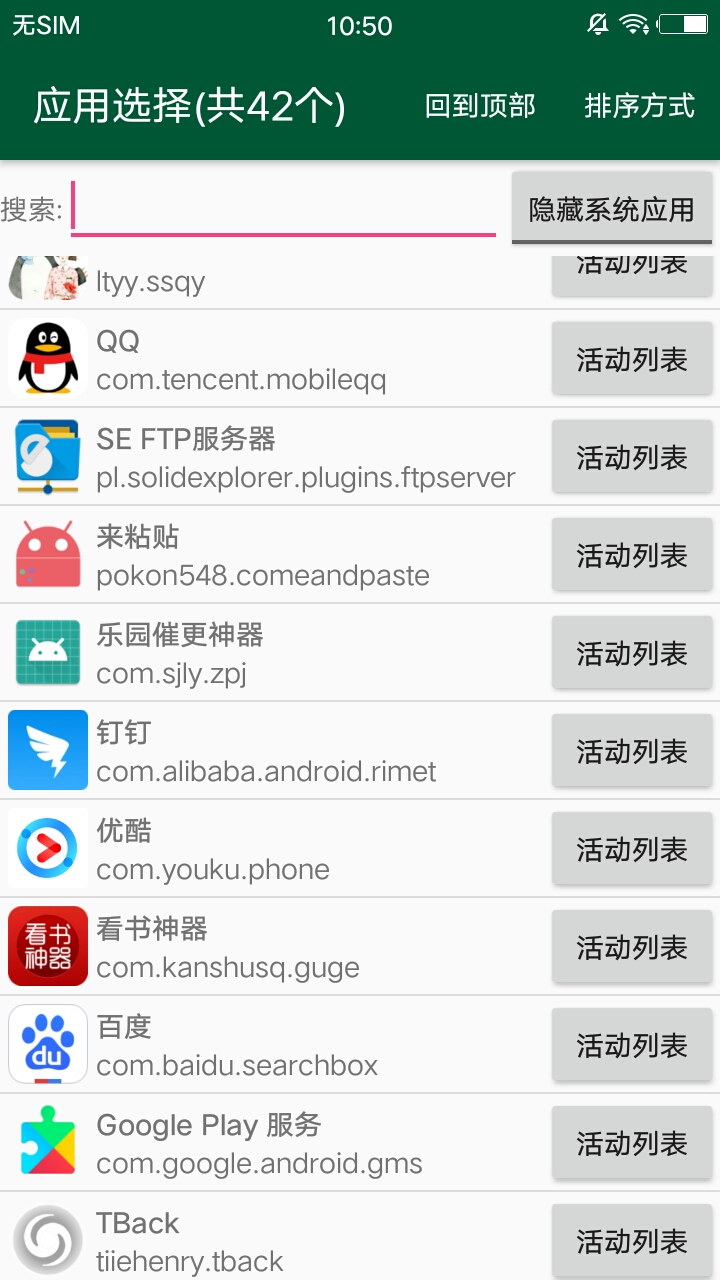Open 活动列表 for 乐园催更神器
The width and height of the screenshot is (720, 1280).
[x=632, y=654]
